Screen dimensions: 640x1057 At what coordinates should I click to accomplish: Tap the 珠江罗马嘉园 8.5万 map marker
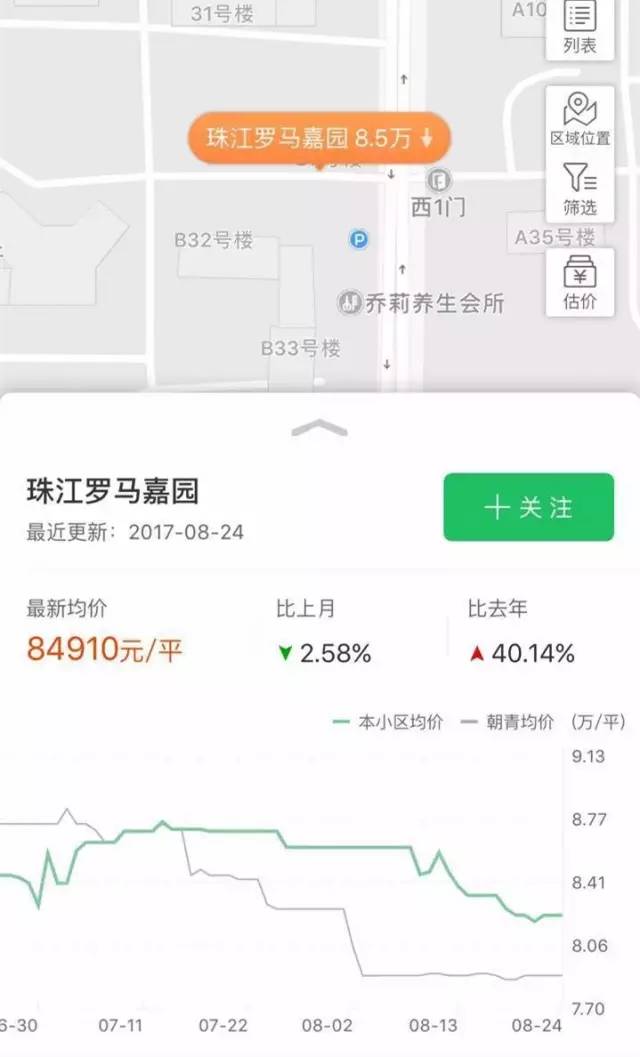click(x=319, y=138)
